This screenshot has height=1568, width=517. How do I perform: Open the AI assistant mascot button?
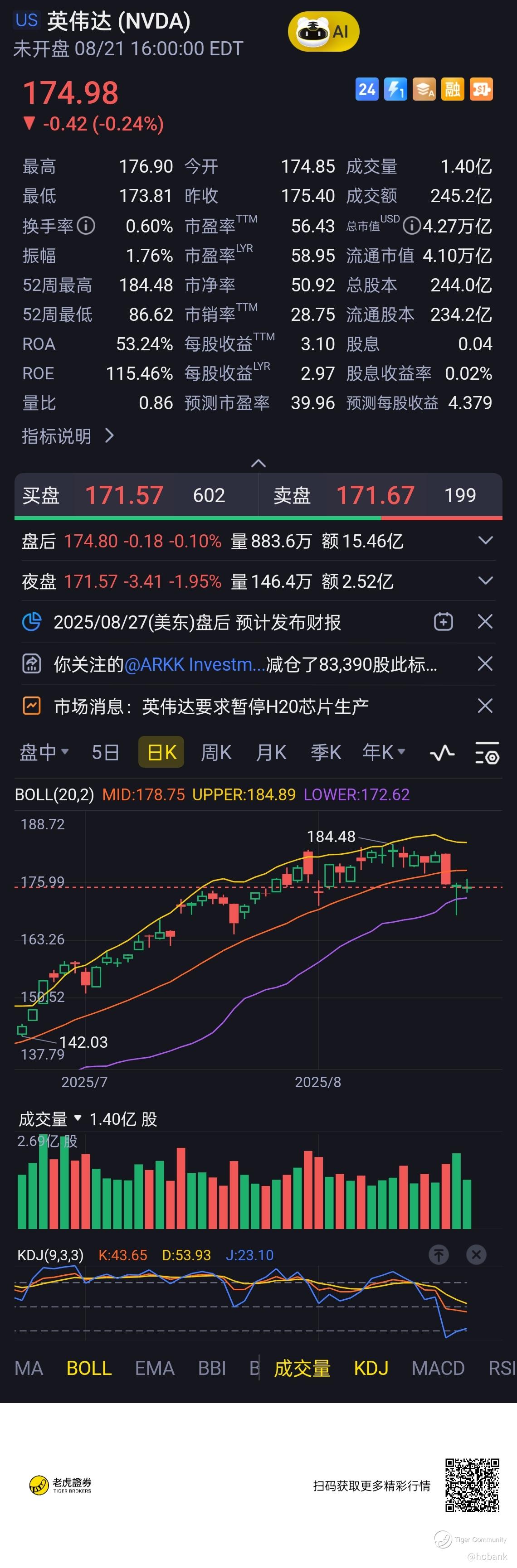(x=323, y=31)
